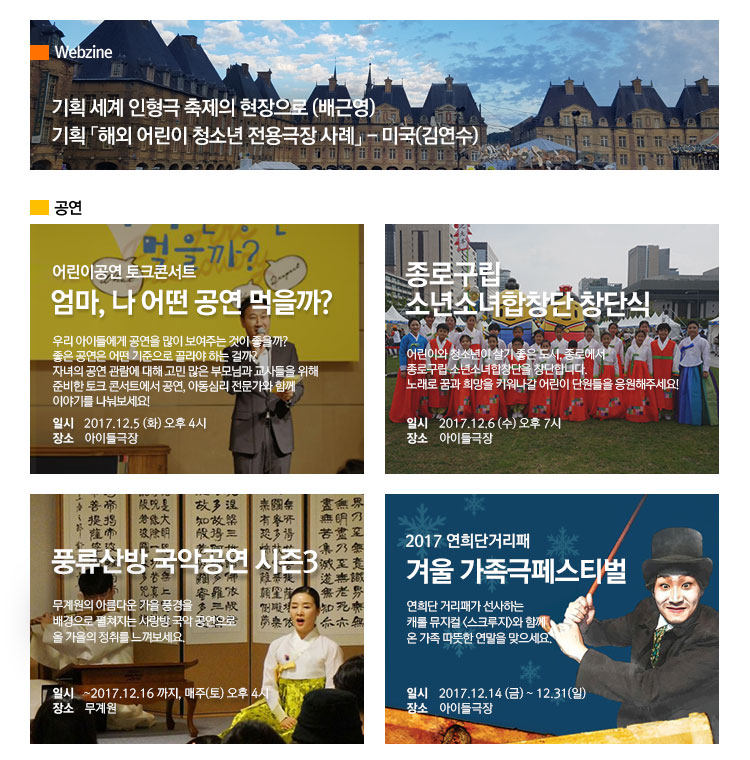
Task: Open the 엄마, 나 어떤 공연 먹을까? talk concert card
Action: pos(196,349)
